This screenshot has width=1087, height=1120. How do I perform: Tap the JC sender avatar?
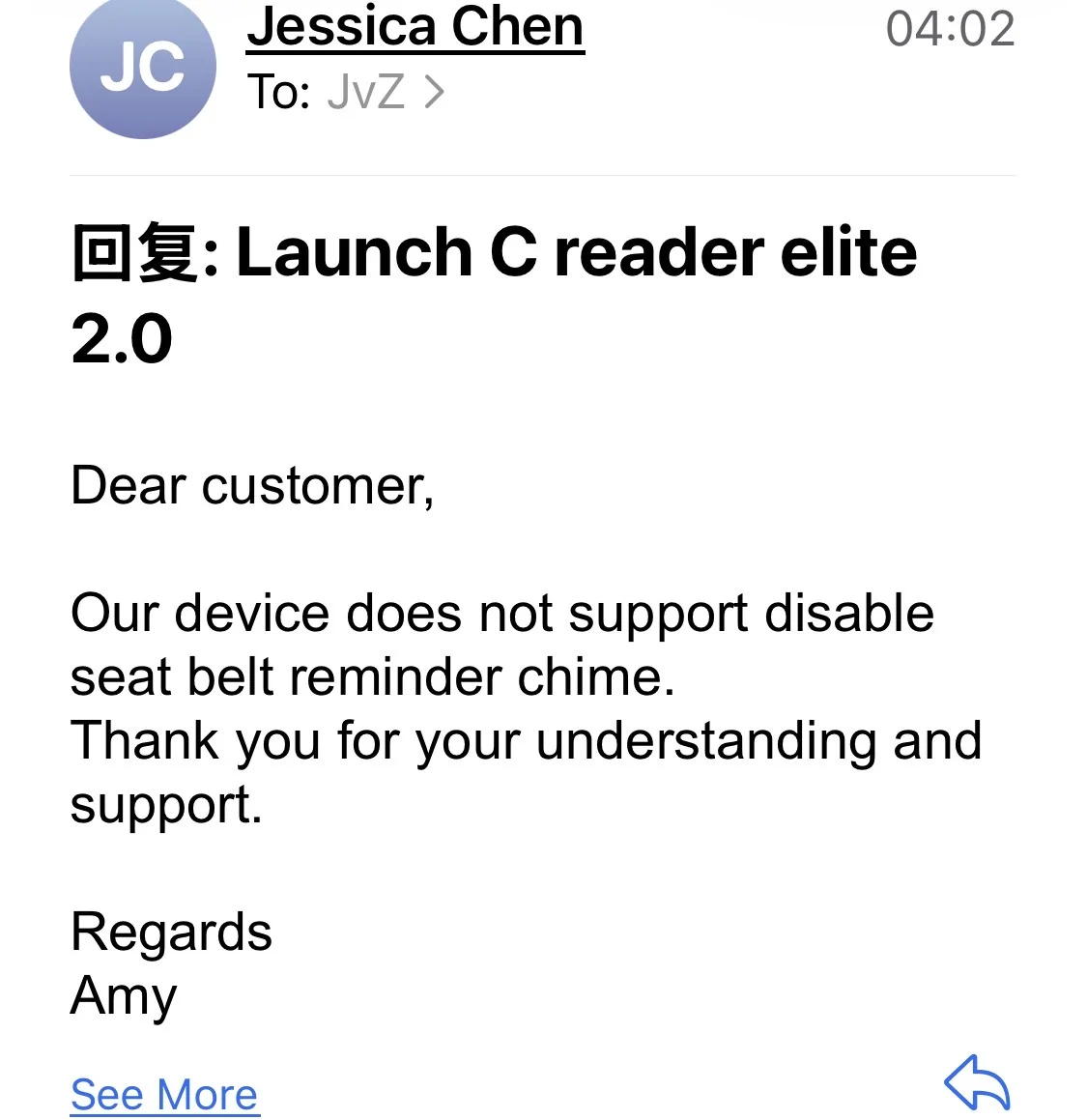(x=143, y=67)
